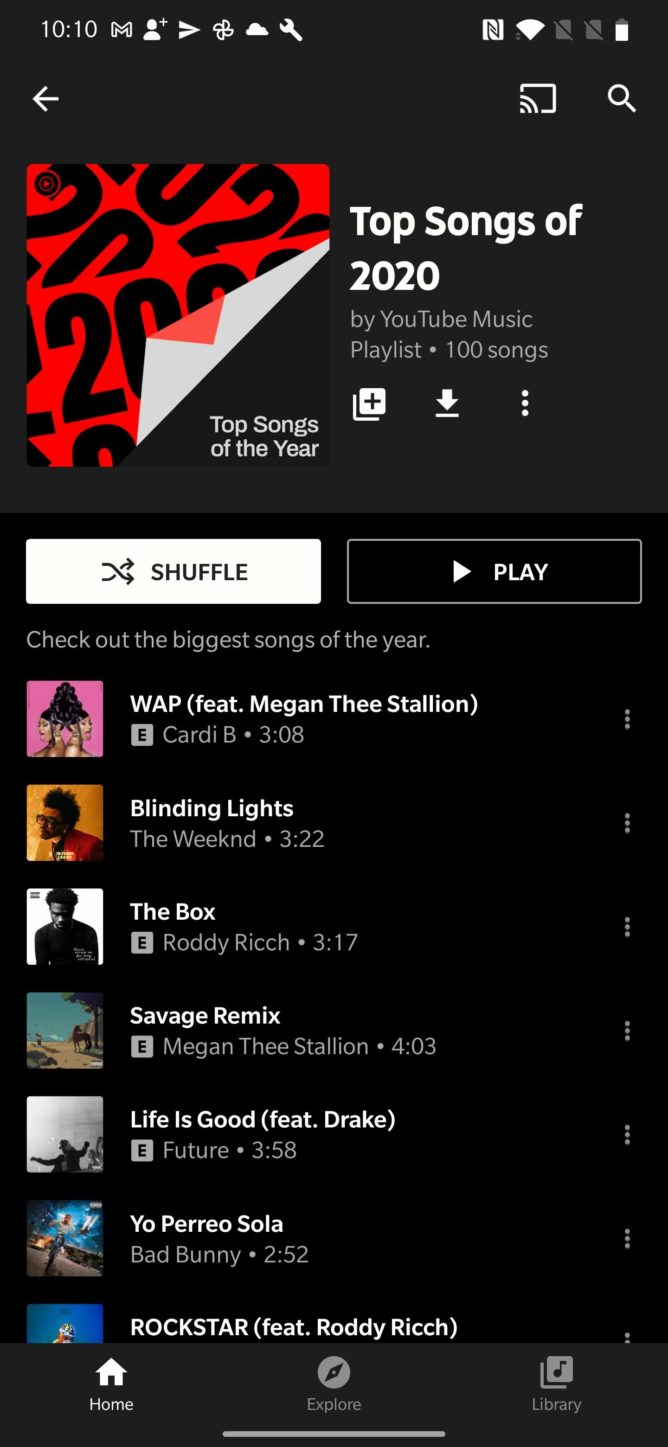
Task: Open the options menu for Blinding Lights
Action: 627,823
